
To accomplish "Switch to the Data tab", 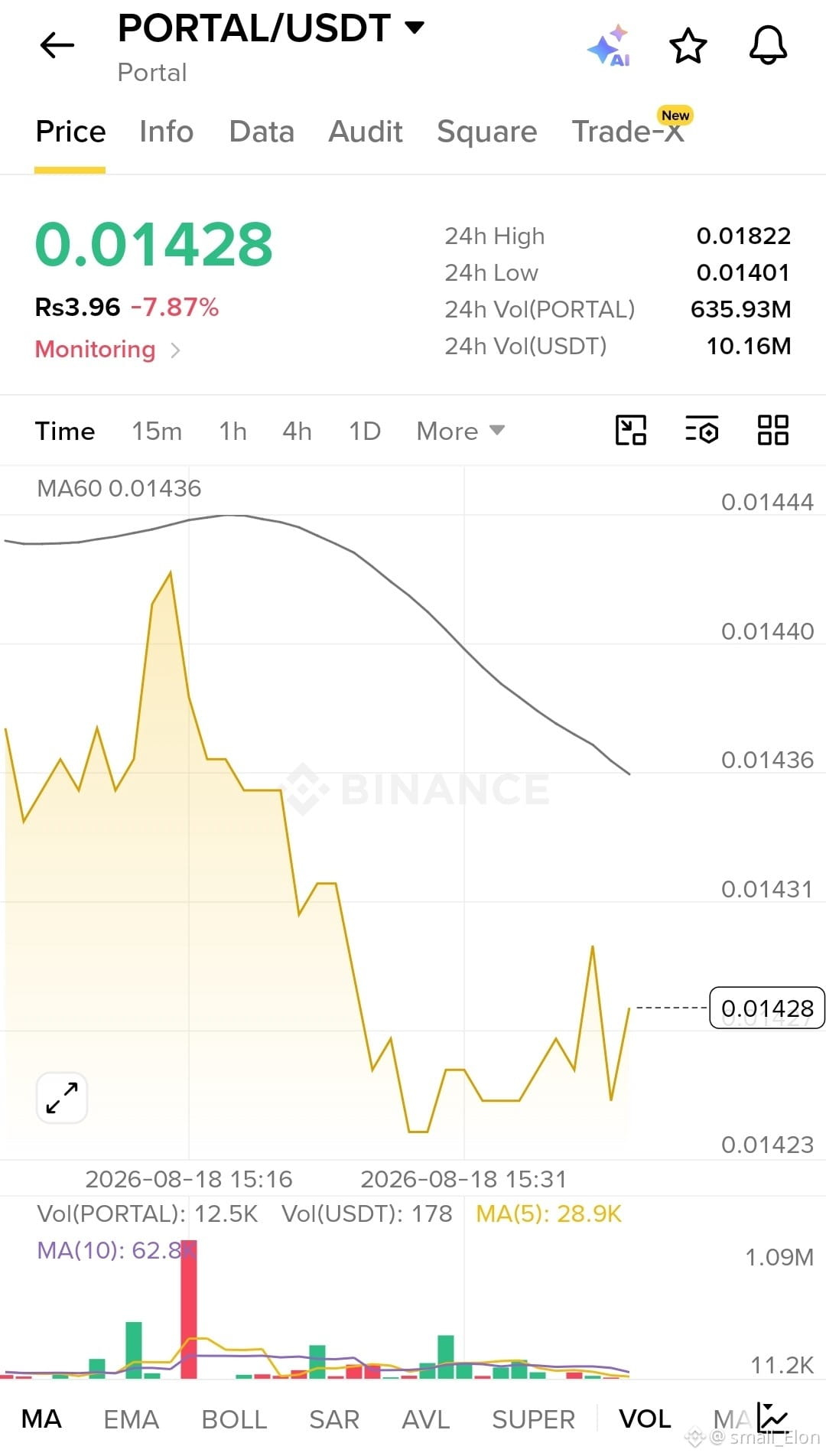I will point(262,132).
